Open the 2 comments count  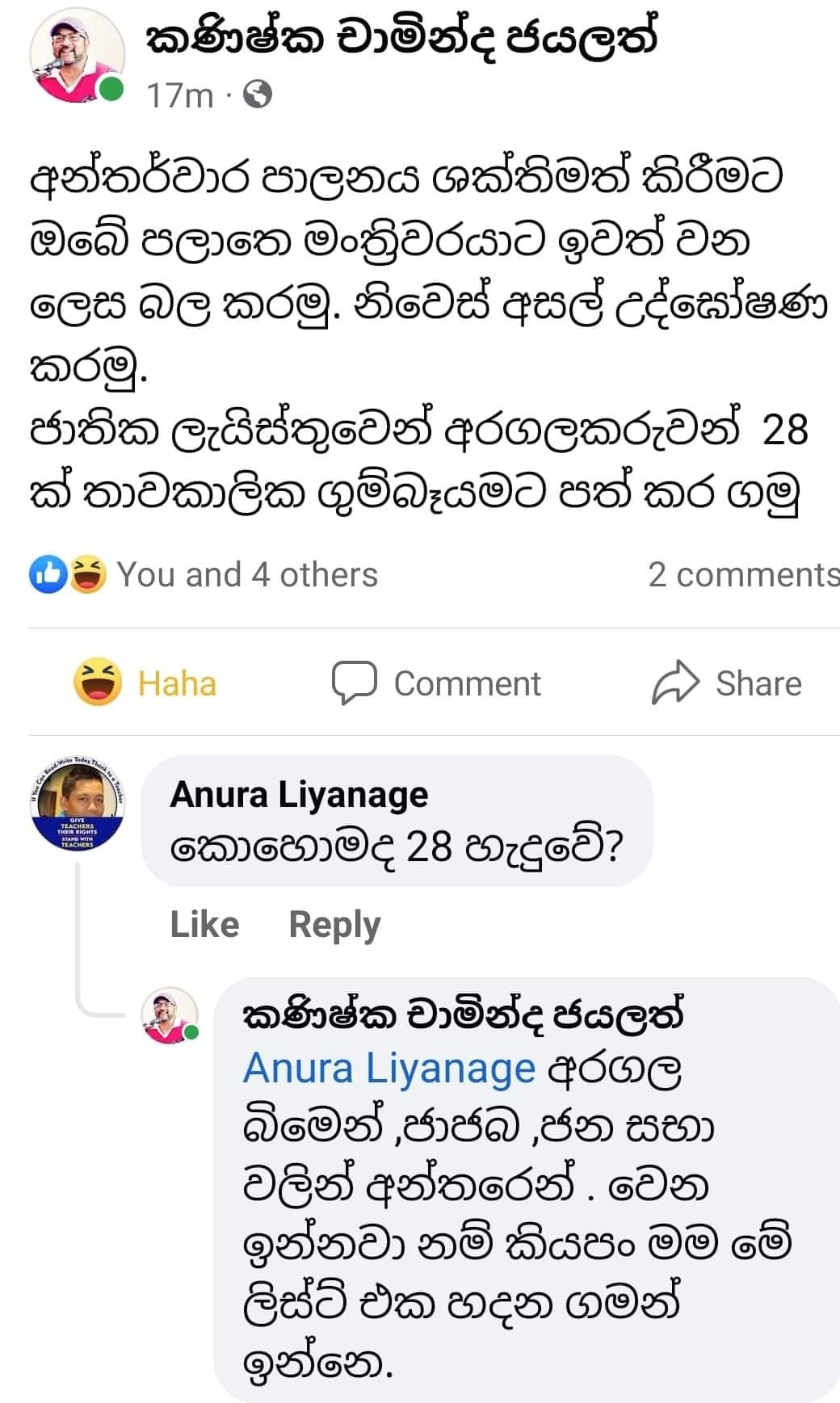[x=743, y=574]
